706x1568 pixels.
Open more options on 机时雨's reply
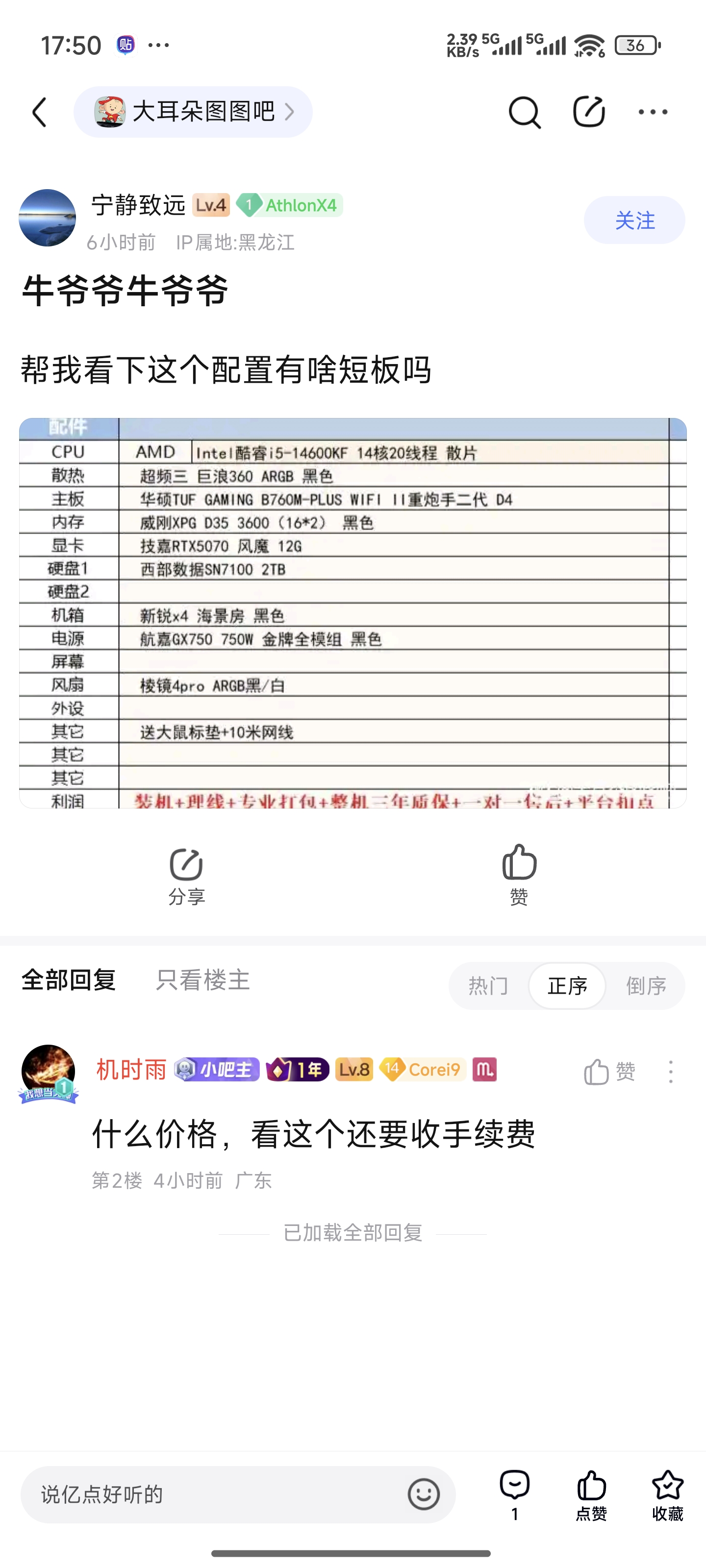tap(670, 1071)
